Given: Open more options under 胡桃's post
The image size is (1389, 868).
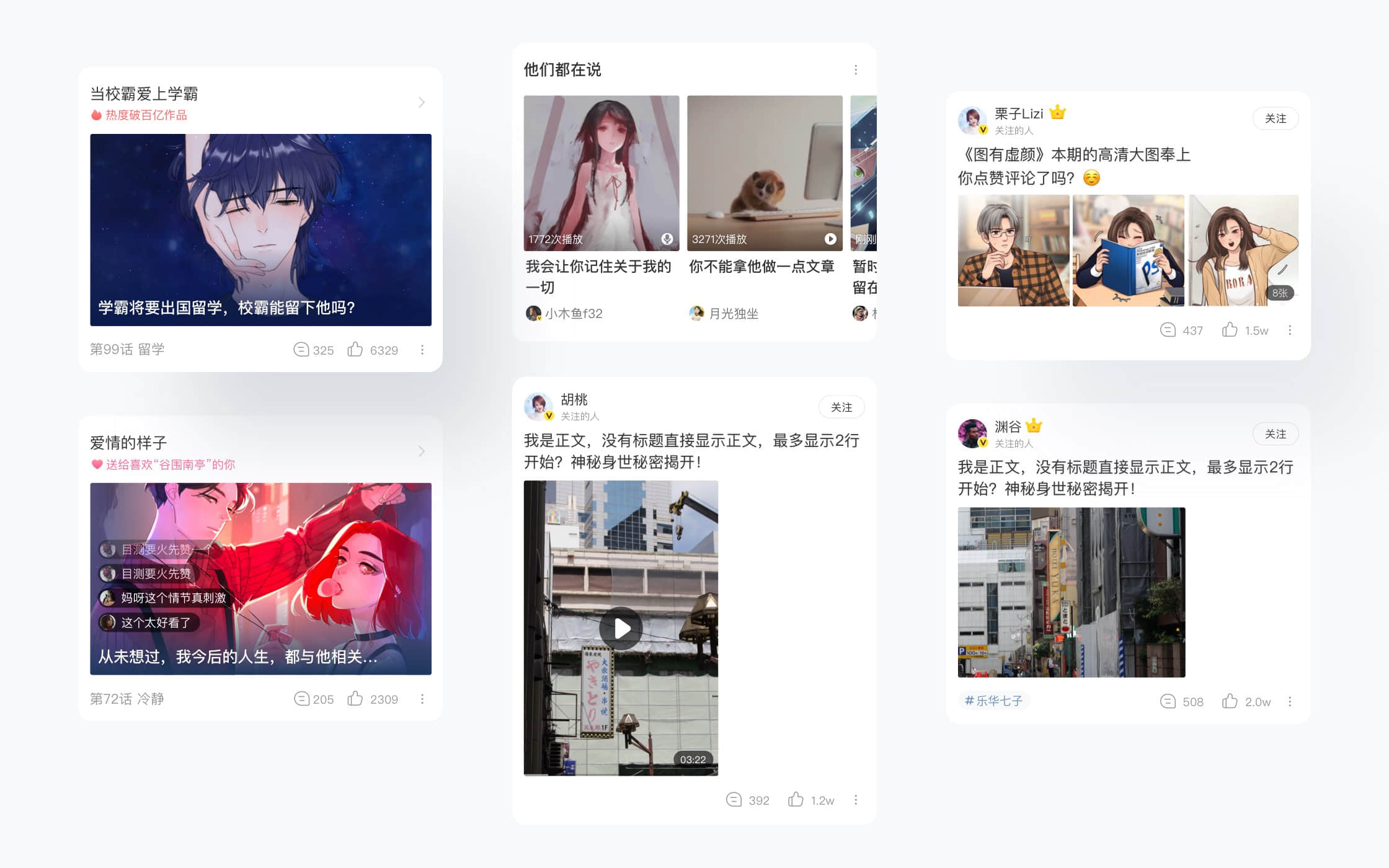Looking at the screenshot, I should pyautogui.click(x=856, y=800).
